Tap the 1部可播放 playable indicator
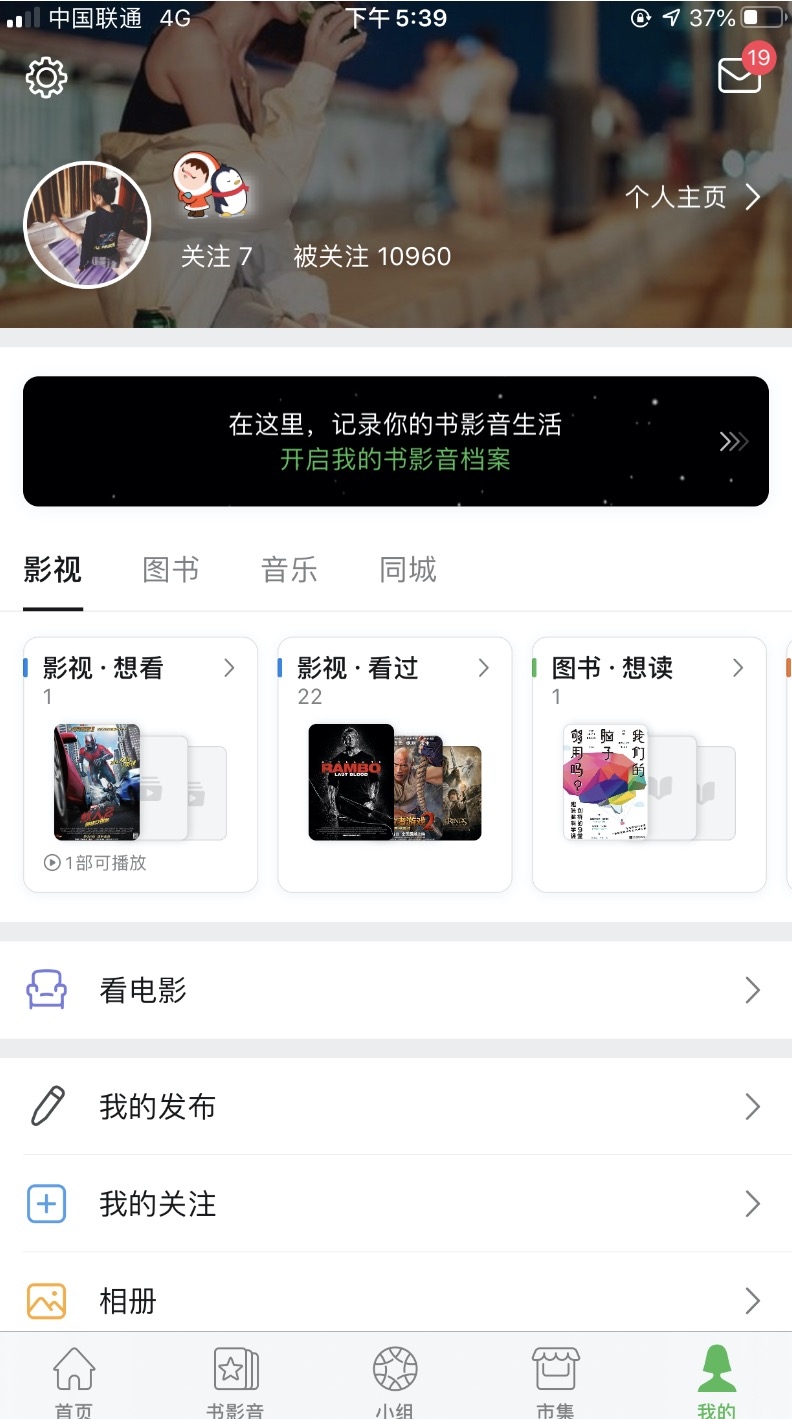Screen dimensions: 792x1419 (x=97, y=862)
